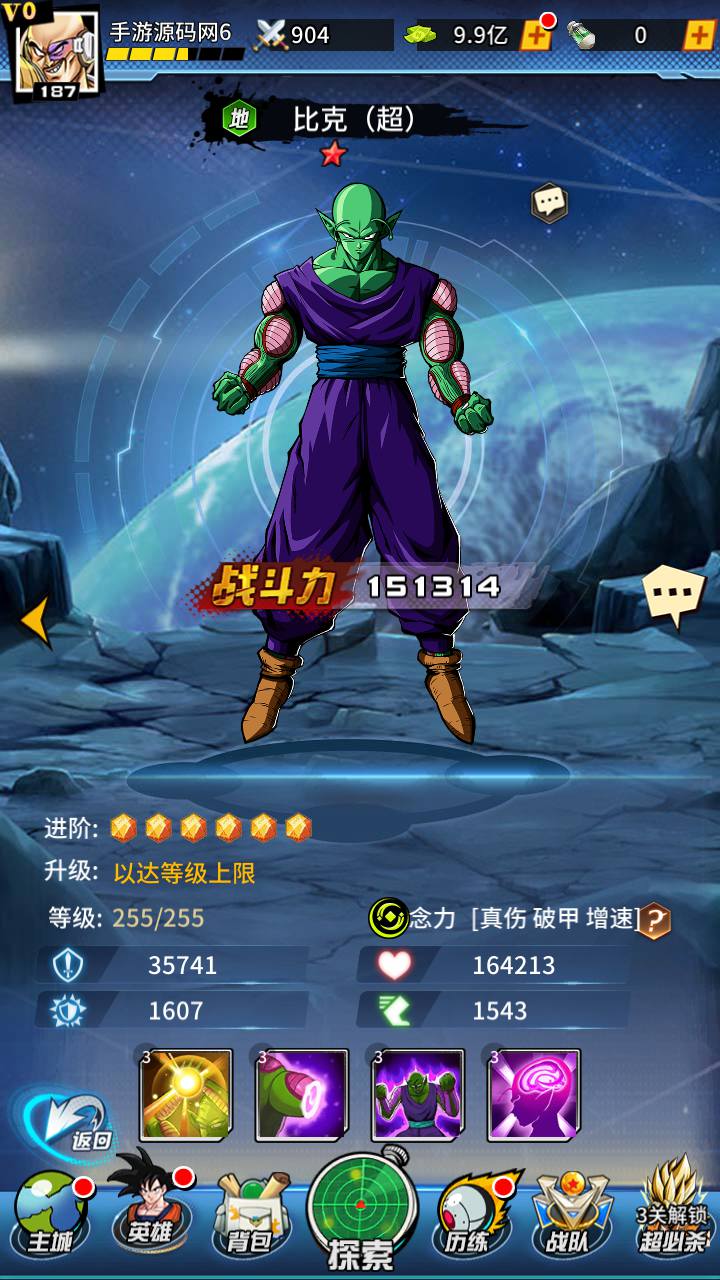720x1280 pixels.
Task: View the fourth pink spiral skill
Action: [x=534, y=1095]
